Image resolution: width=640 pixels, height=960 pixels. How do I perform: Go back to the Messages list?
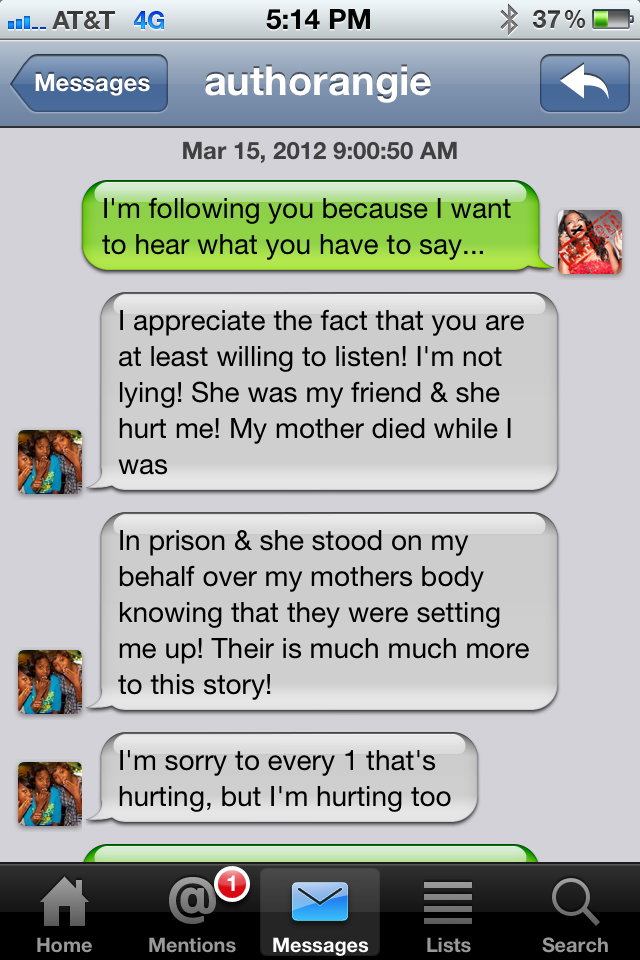90,83
